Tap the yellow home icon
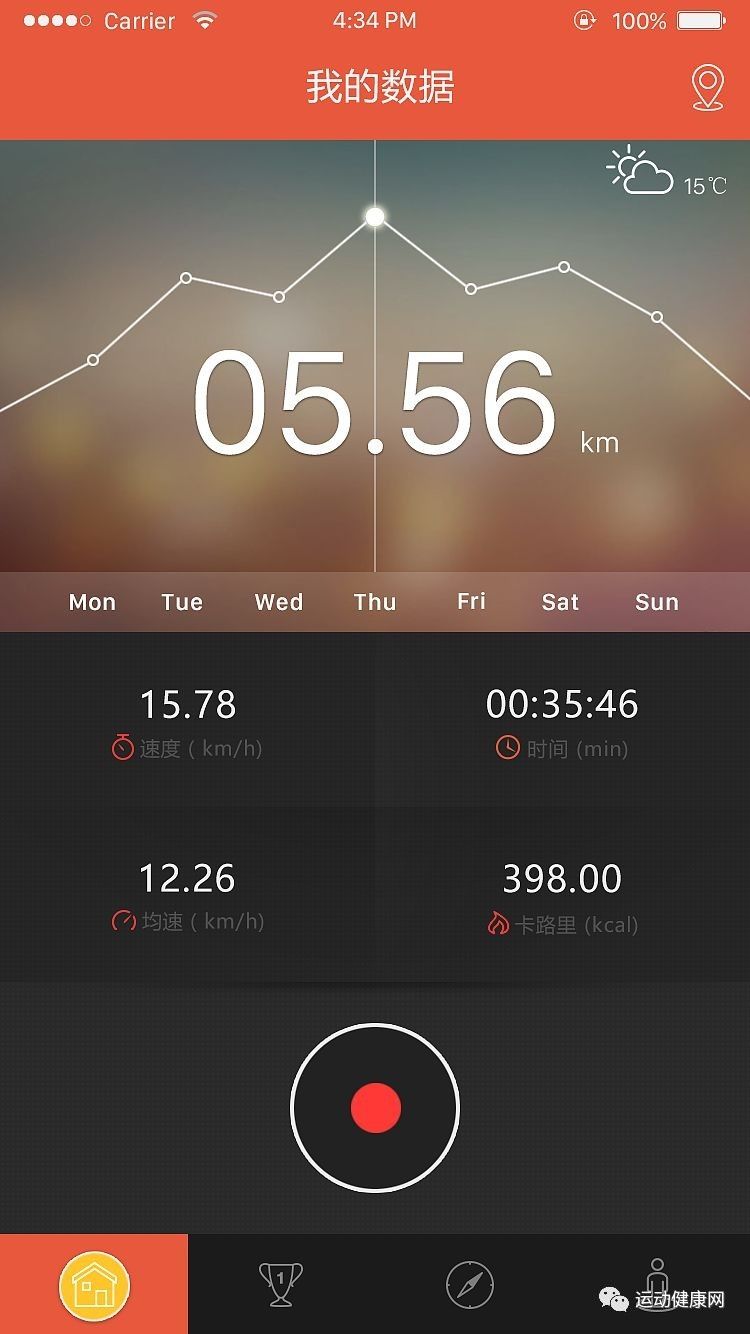750x1334 pixels. click(x=93, y=1285)
